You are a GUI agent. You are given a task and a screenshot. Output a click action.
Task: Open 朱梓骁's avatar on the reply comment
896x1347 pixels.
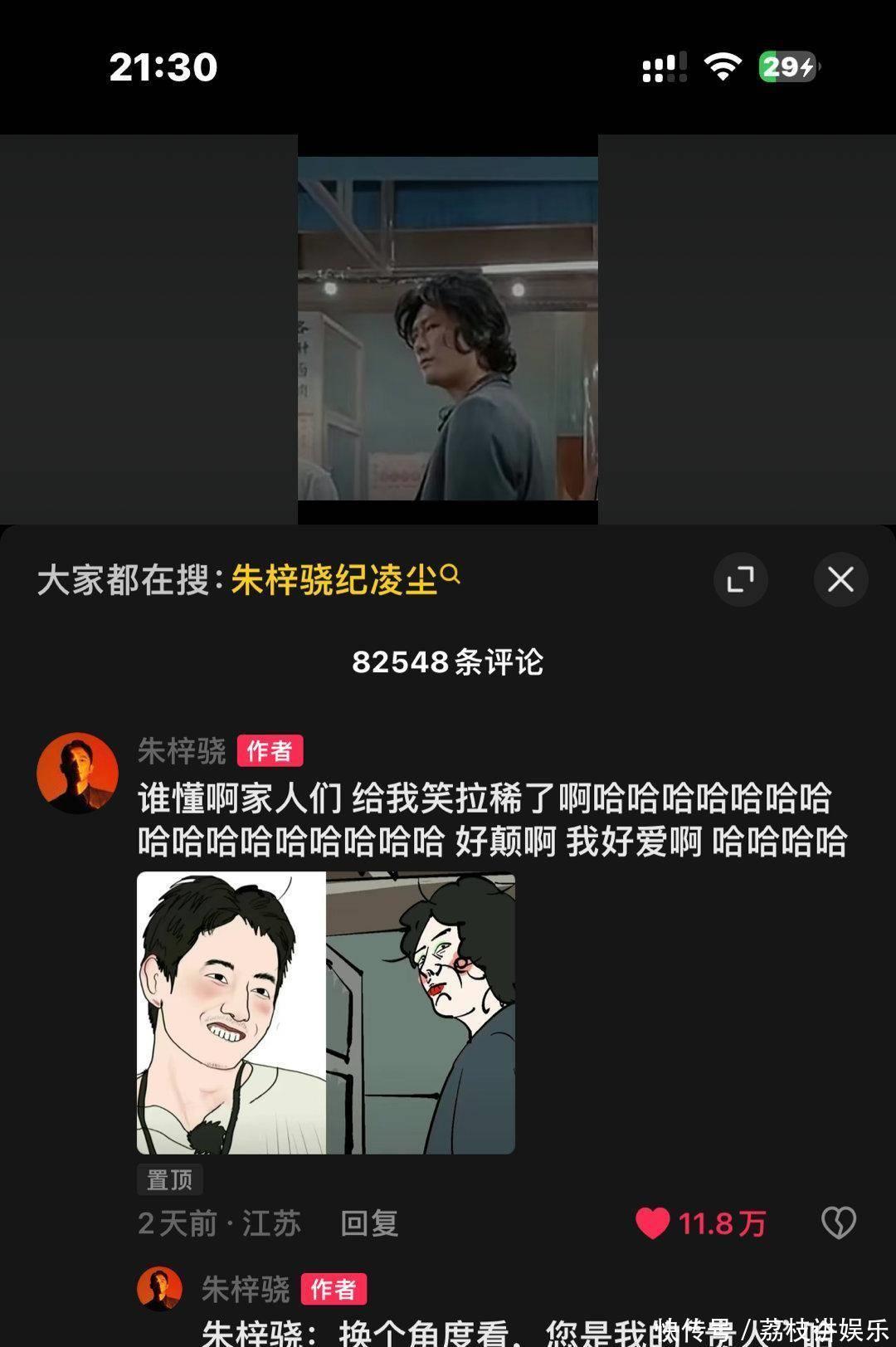159,1289
